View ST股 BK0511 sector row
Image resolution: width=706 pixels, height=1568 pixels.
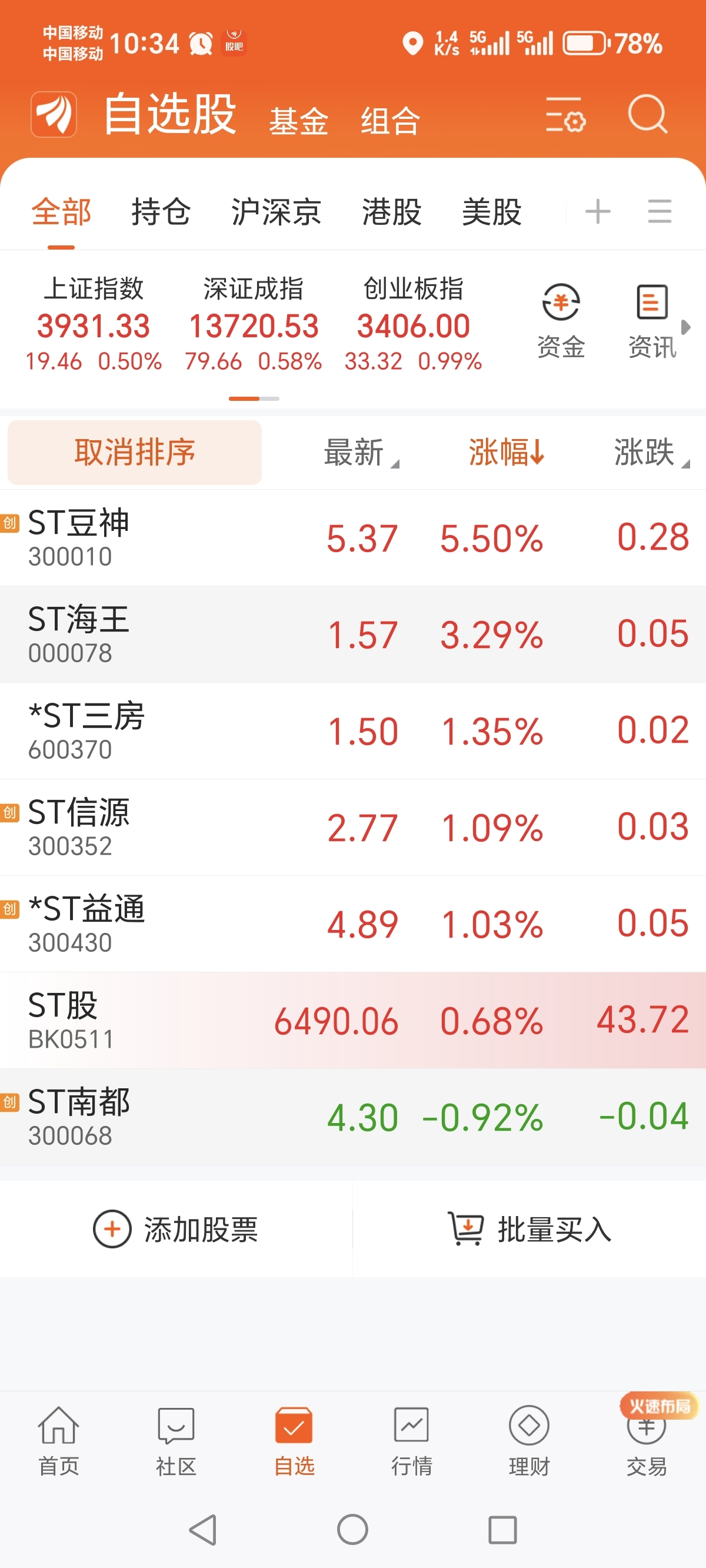pyautogui.click(x=353, y=1020)
